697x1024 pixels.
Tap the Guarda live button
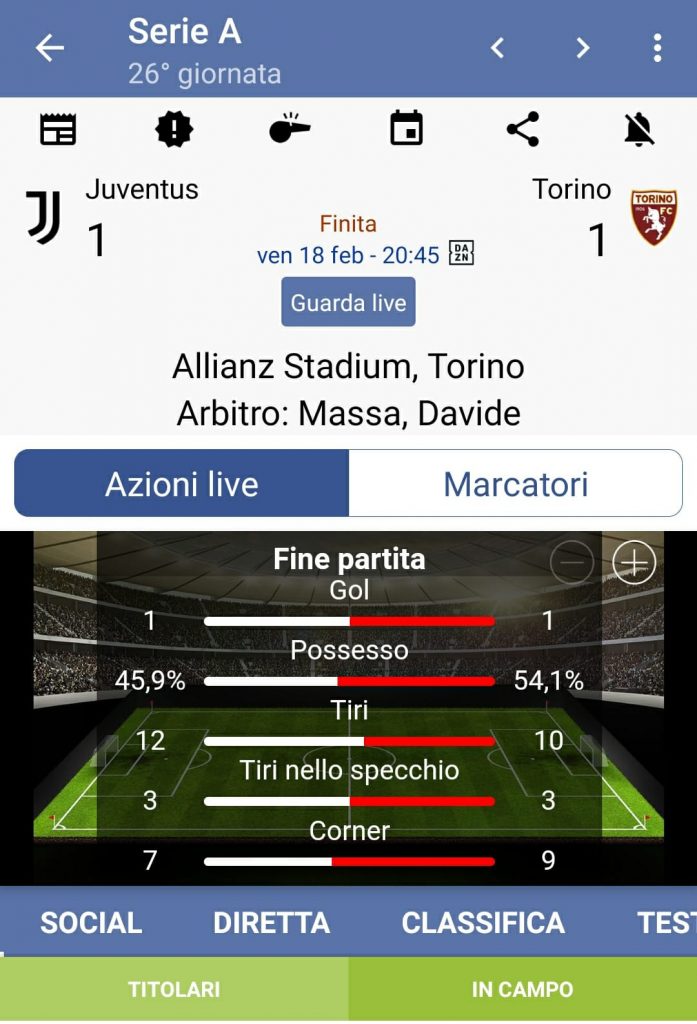pyautogui.click(x=348, y=303)
